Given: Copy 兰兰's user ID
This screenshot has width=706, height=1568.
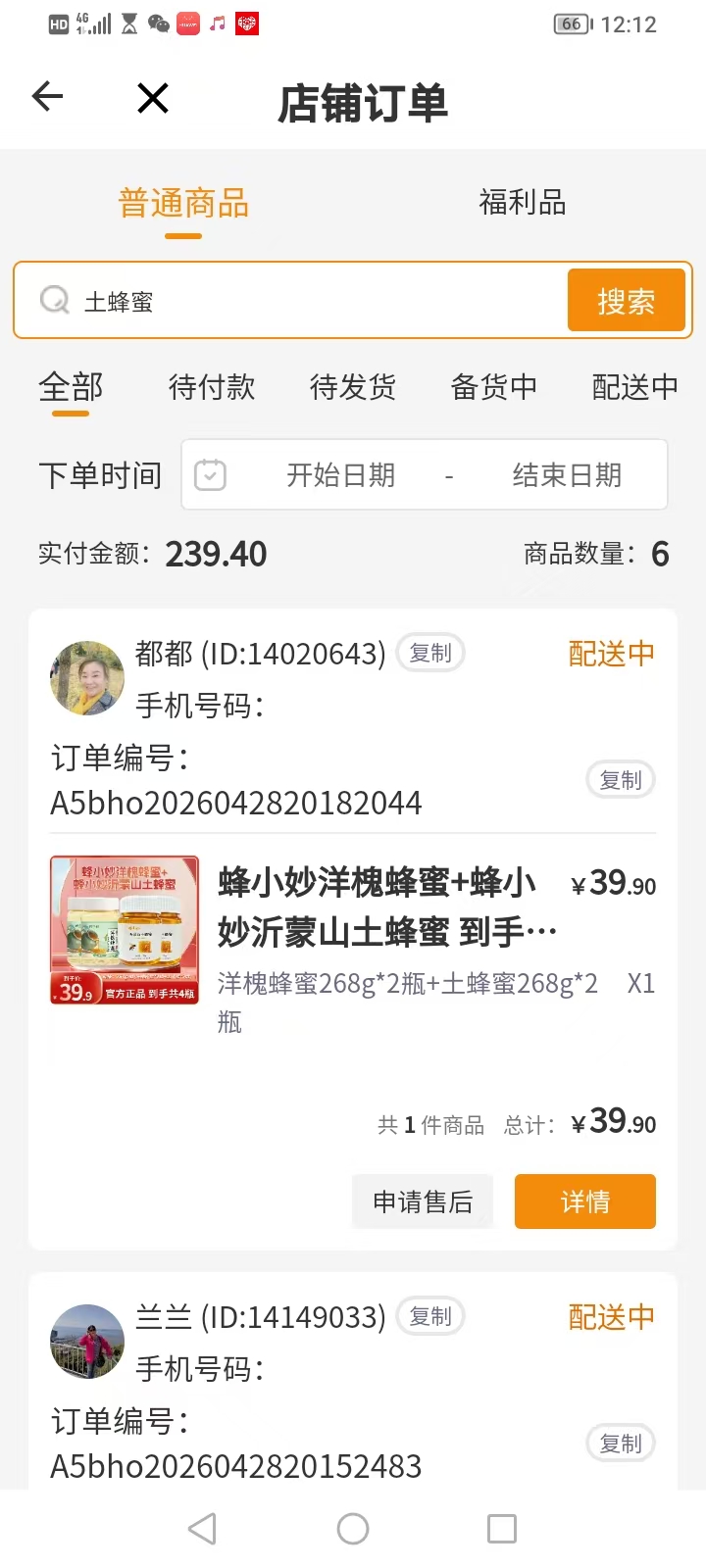Looking at the screenshot, I should pyautogui.click(x=430, y=1316).
